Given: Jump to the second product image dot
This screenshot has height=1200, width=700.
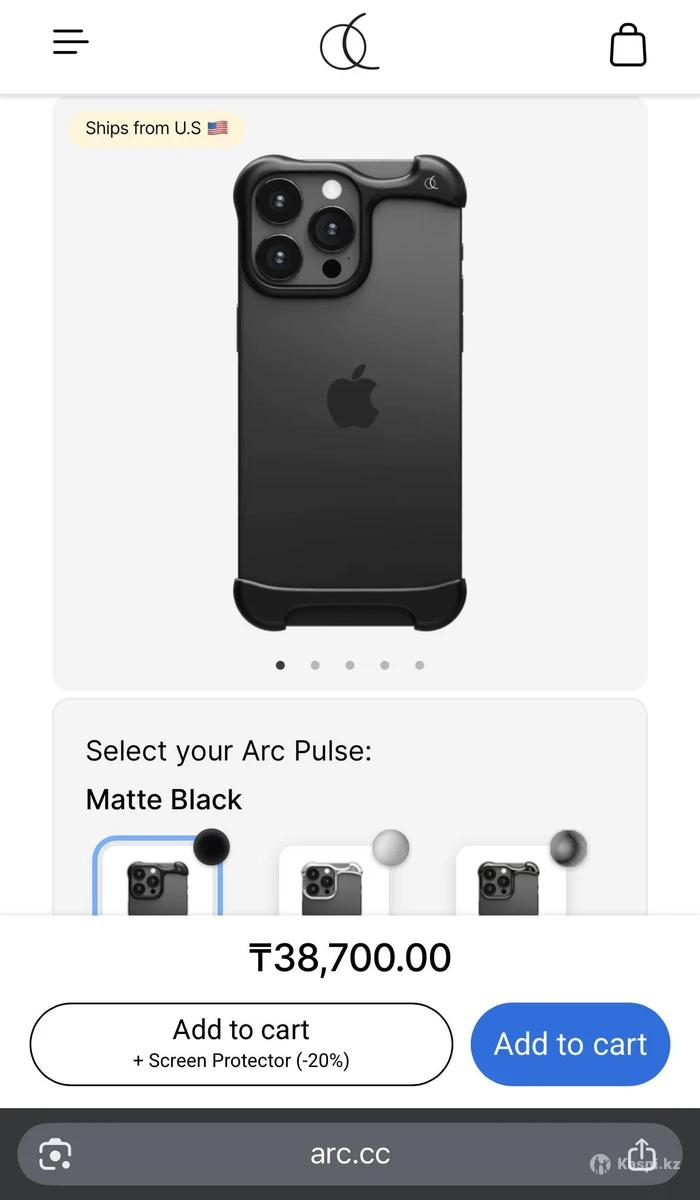Looking at the screenshot, I should pyautogui.click(x=315, y=665).
